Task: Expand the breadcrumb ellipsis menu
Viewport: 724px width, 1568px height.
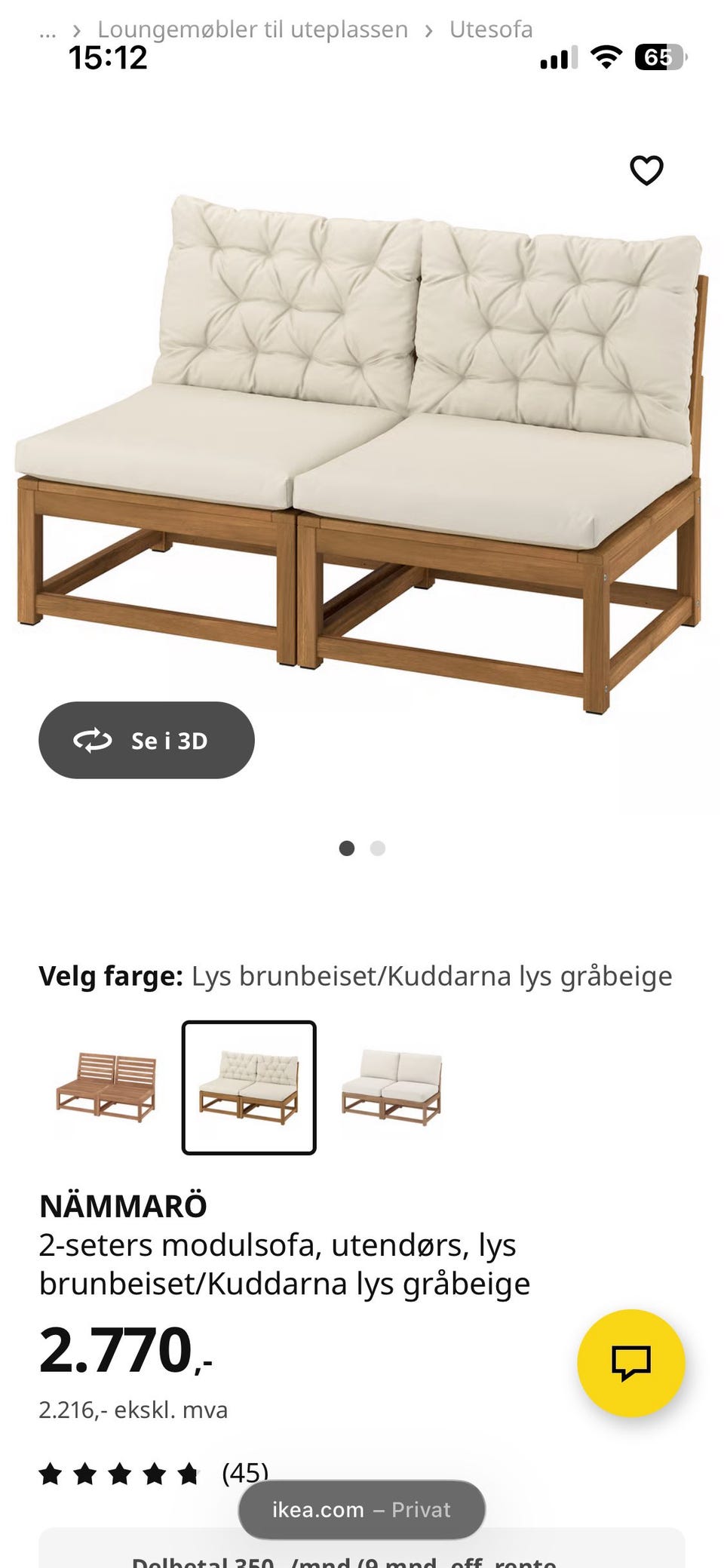Action: coord(48,28)
